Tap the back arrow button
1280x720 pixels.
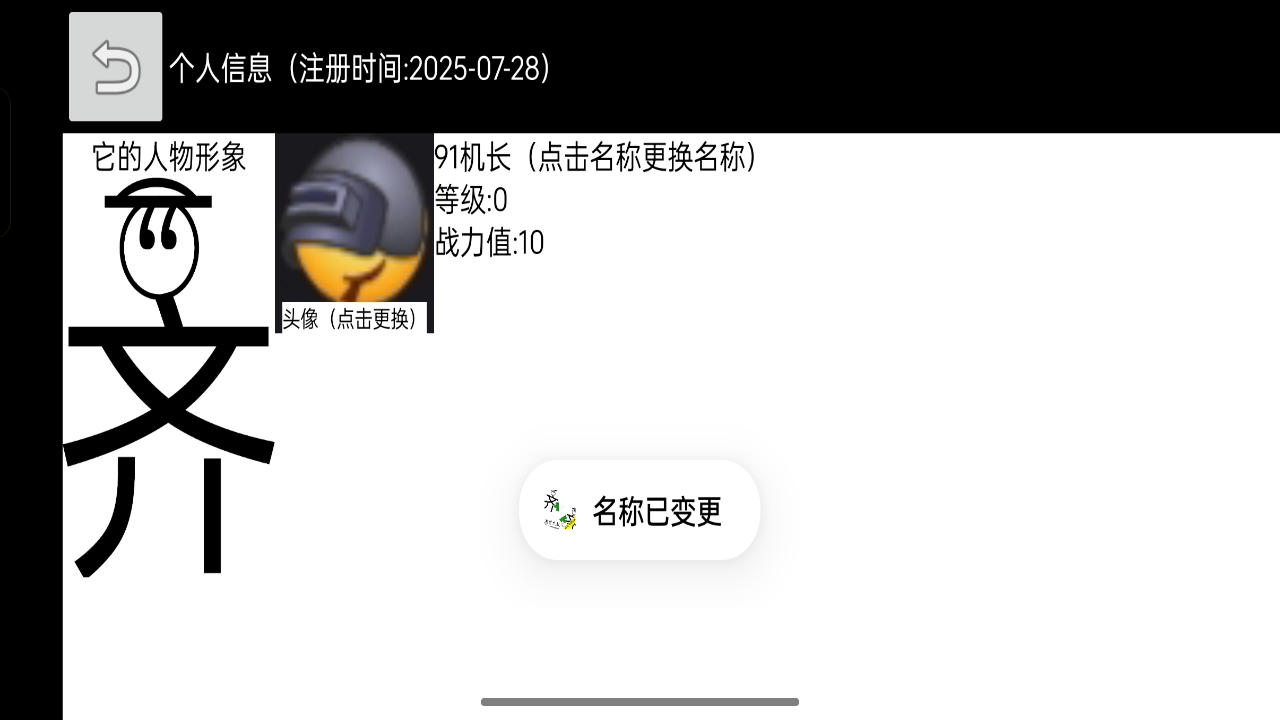pos(116,67)
